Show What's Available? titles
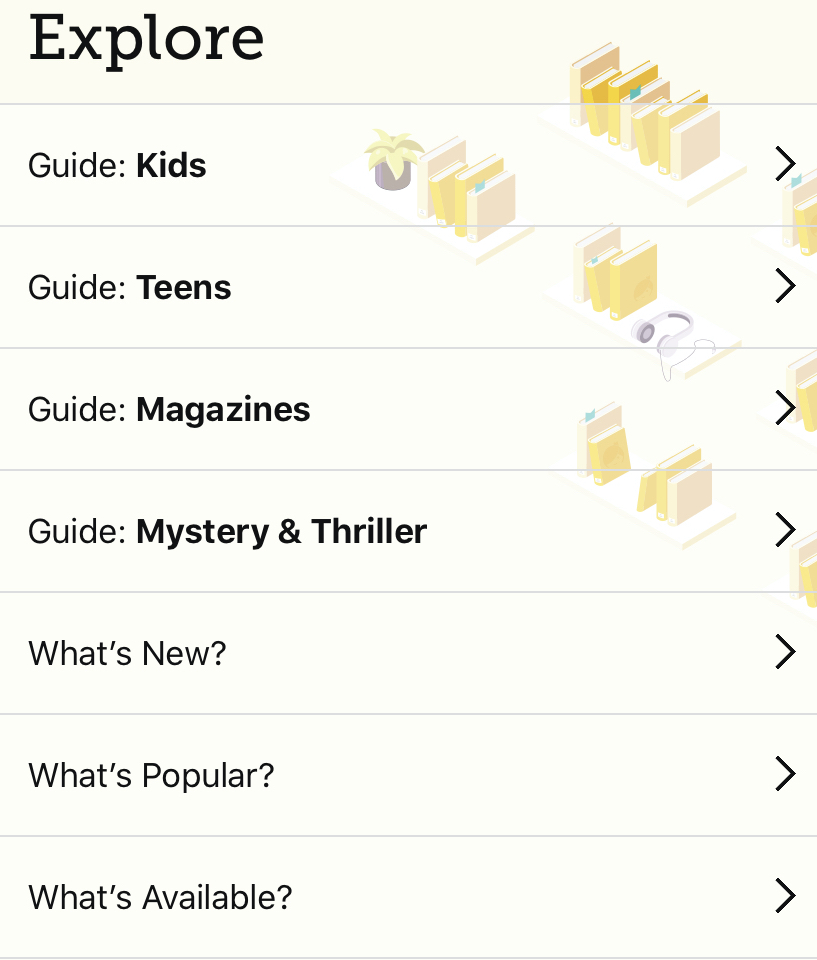This screenshot has width=817, height=960. [x=160, y=897]
